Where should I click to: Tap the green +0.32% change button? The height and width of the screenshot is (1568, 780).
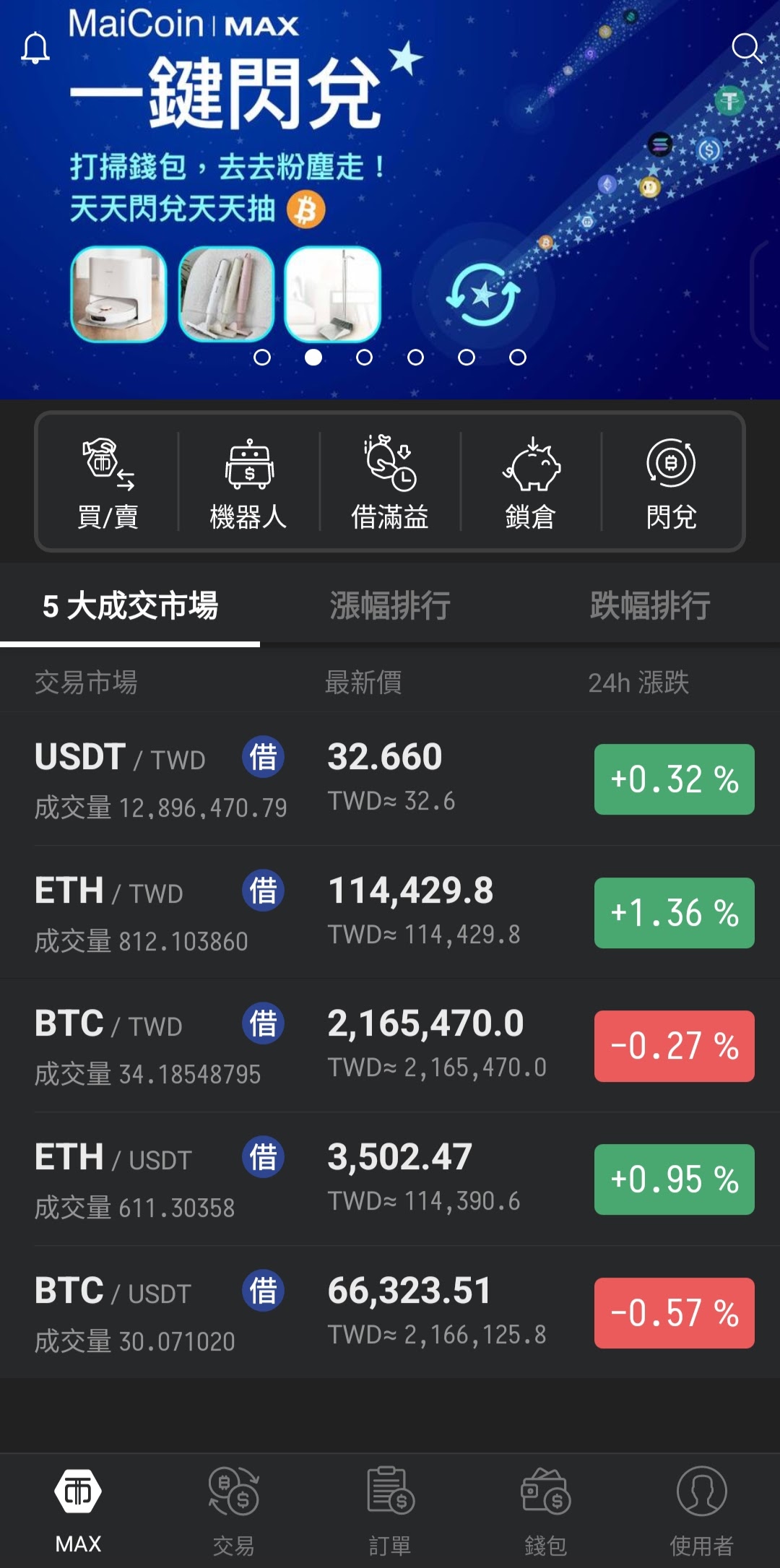pos(673,779)
